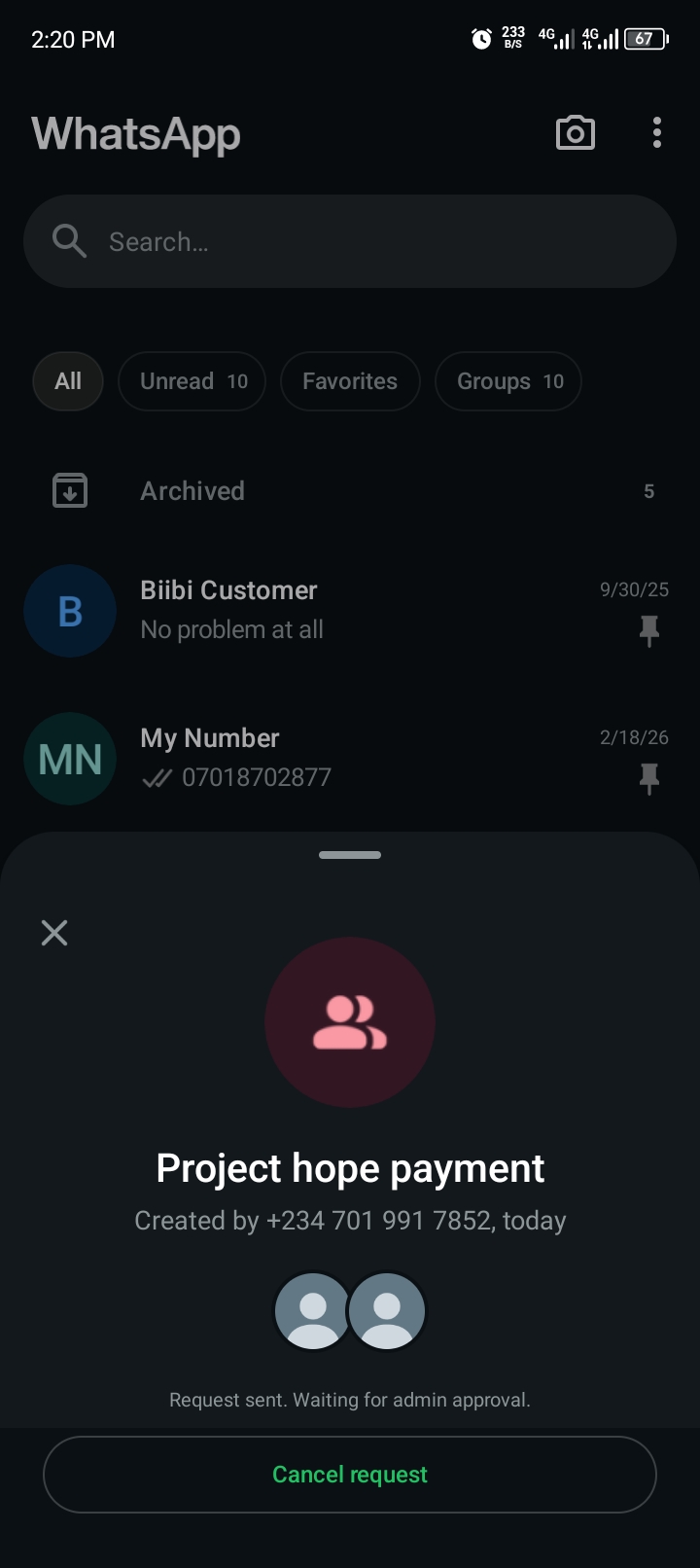Cancel the group join request

tap(350, 1475)
